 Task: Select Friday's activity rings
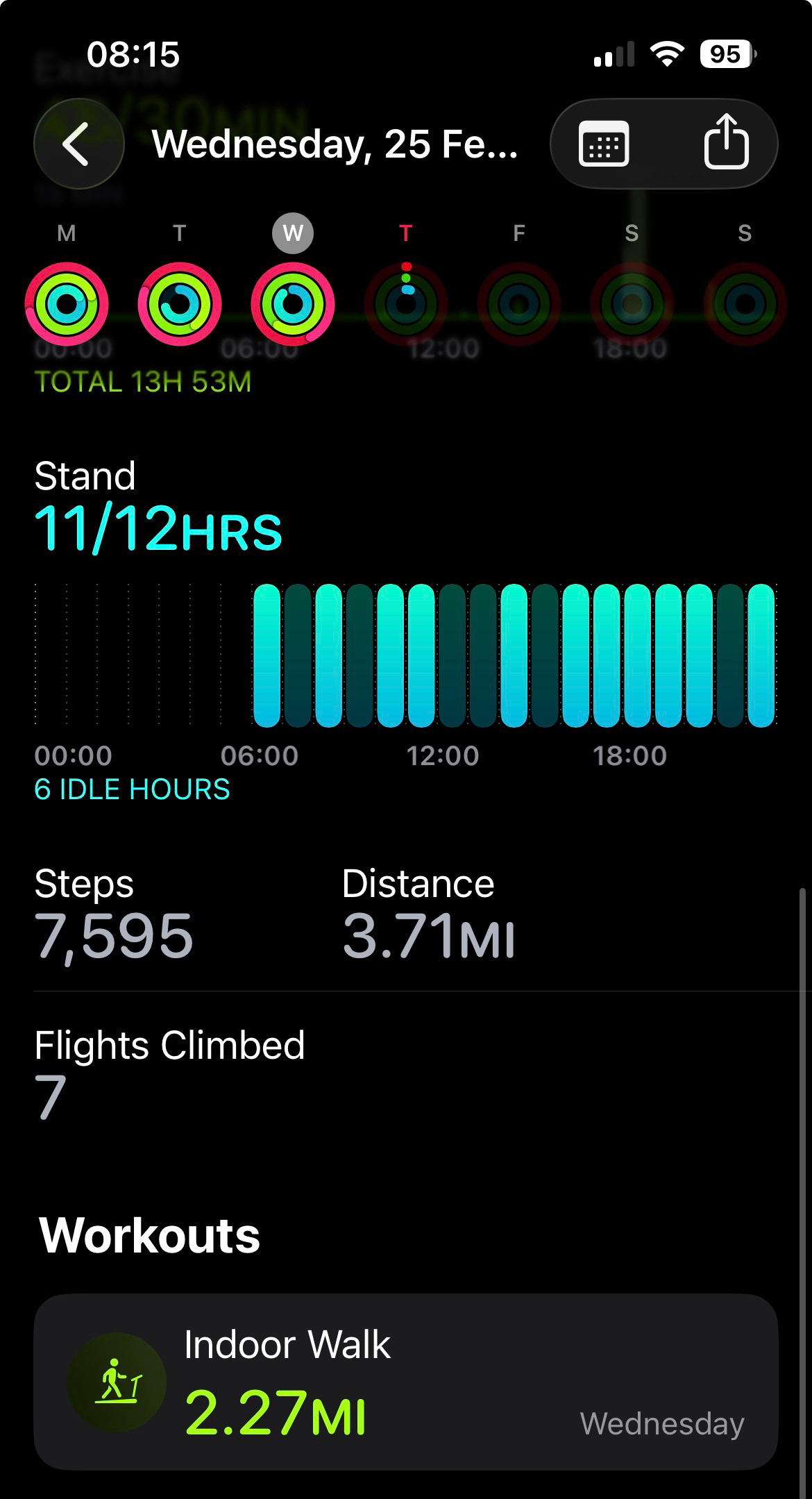(x=518, y=303)
